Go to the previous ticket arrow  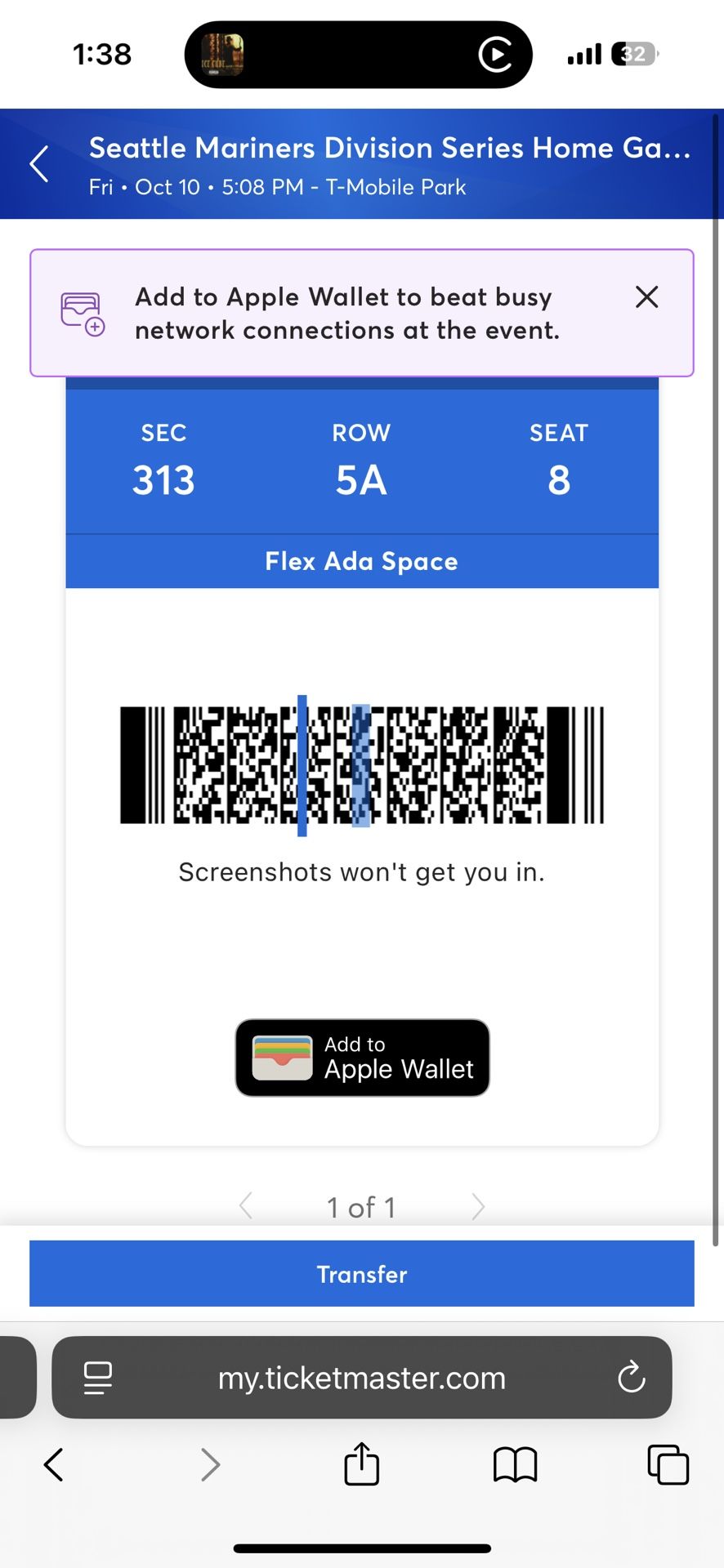246,1207
